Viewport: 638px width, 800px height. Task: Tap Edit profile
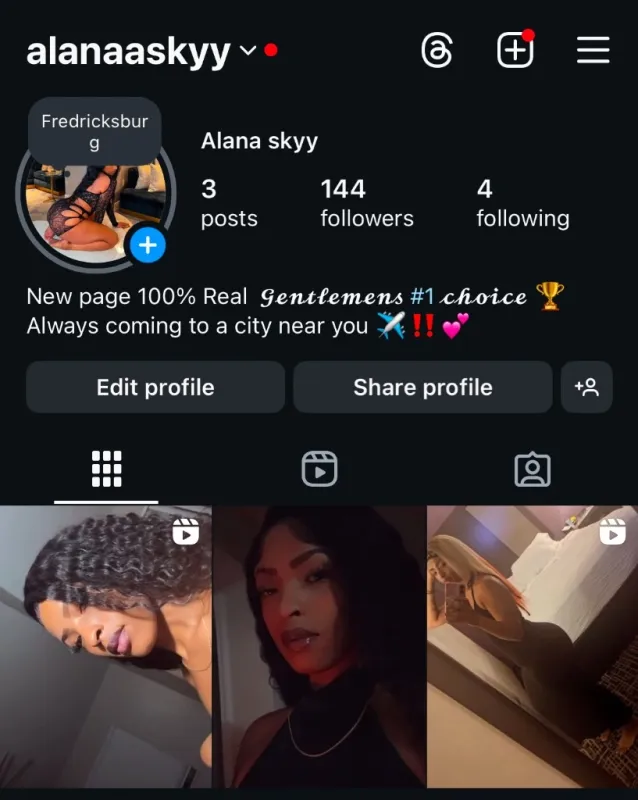click(156, 387)
